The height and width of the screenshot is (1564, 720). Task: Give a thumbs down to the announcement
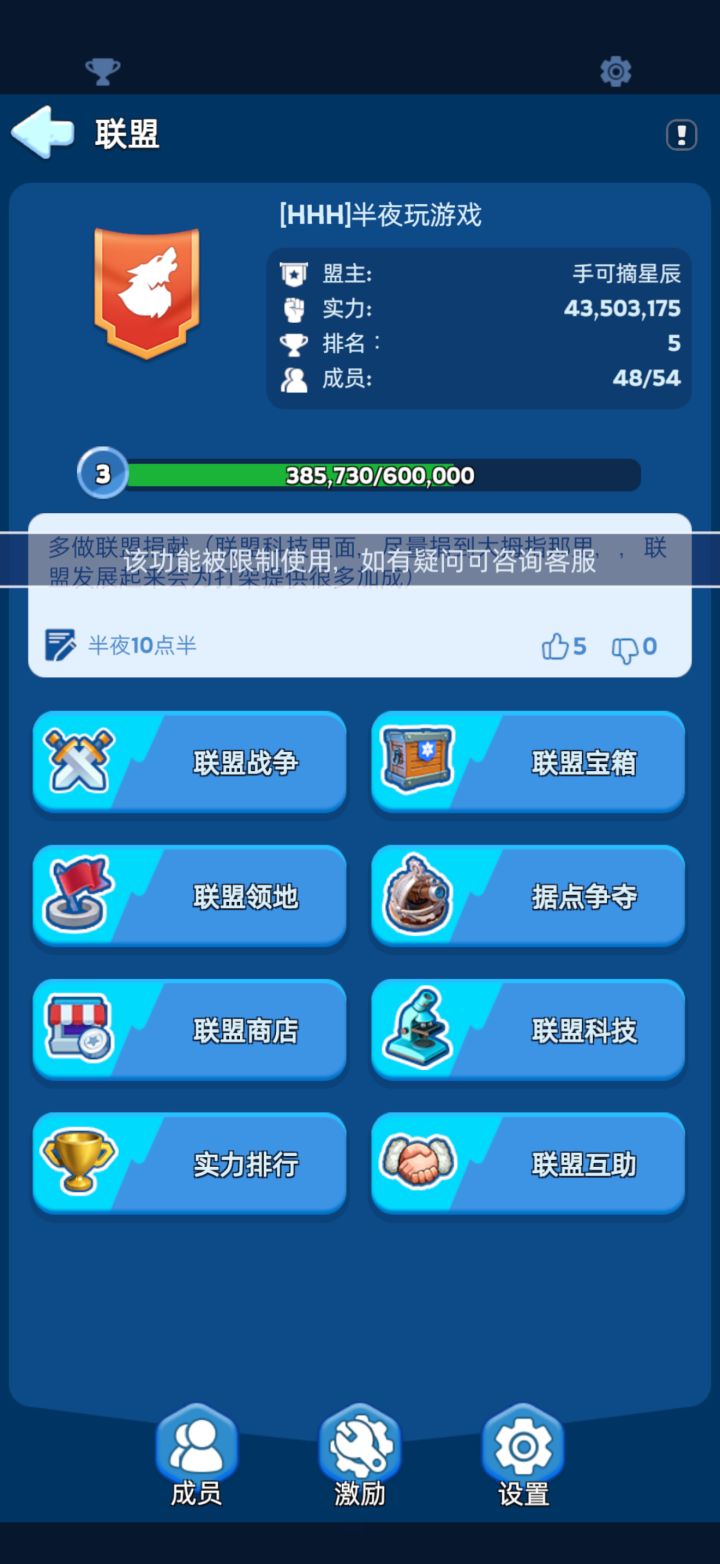coord(628,646)
